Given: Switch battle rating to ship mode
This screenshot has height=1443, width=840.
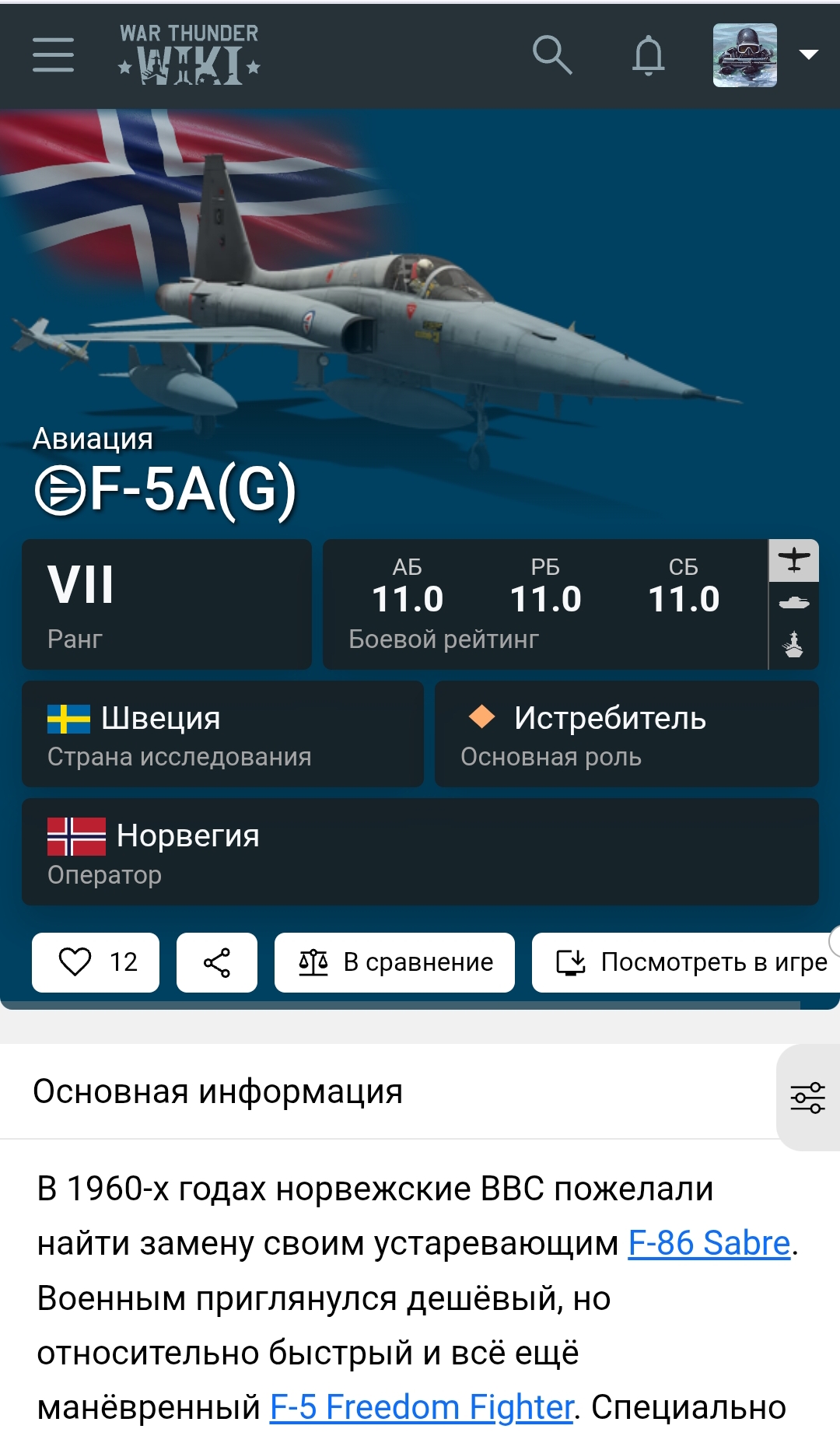Looking at the screenshot, I should [793, 645].
